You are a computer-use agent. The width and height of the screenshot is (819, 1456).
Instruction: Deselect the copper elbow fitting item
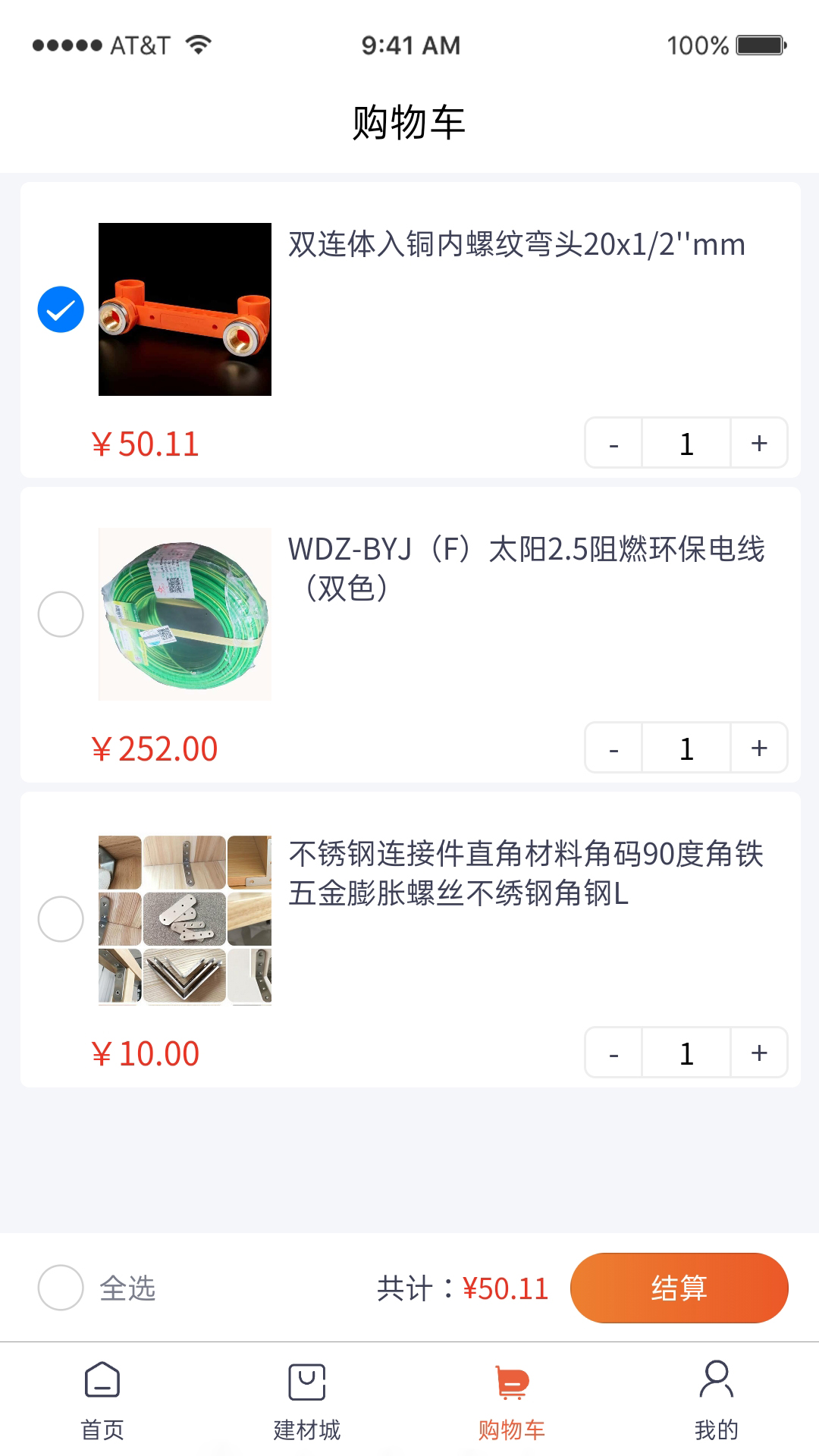click(x=61, y=309)
